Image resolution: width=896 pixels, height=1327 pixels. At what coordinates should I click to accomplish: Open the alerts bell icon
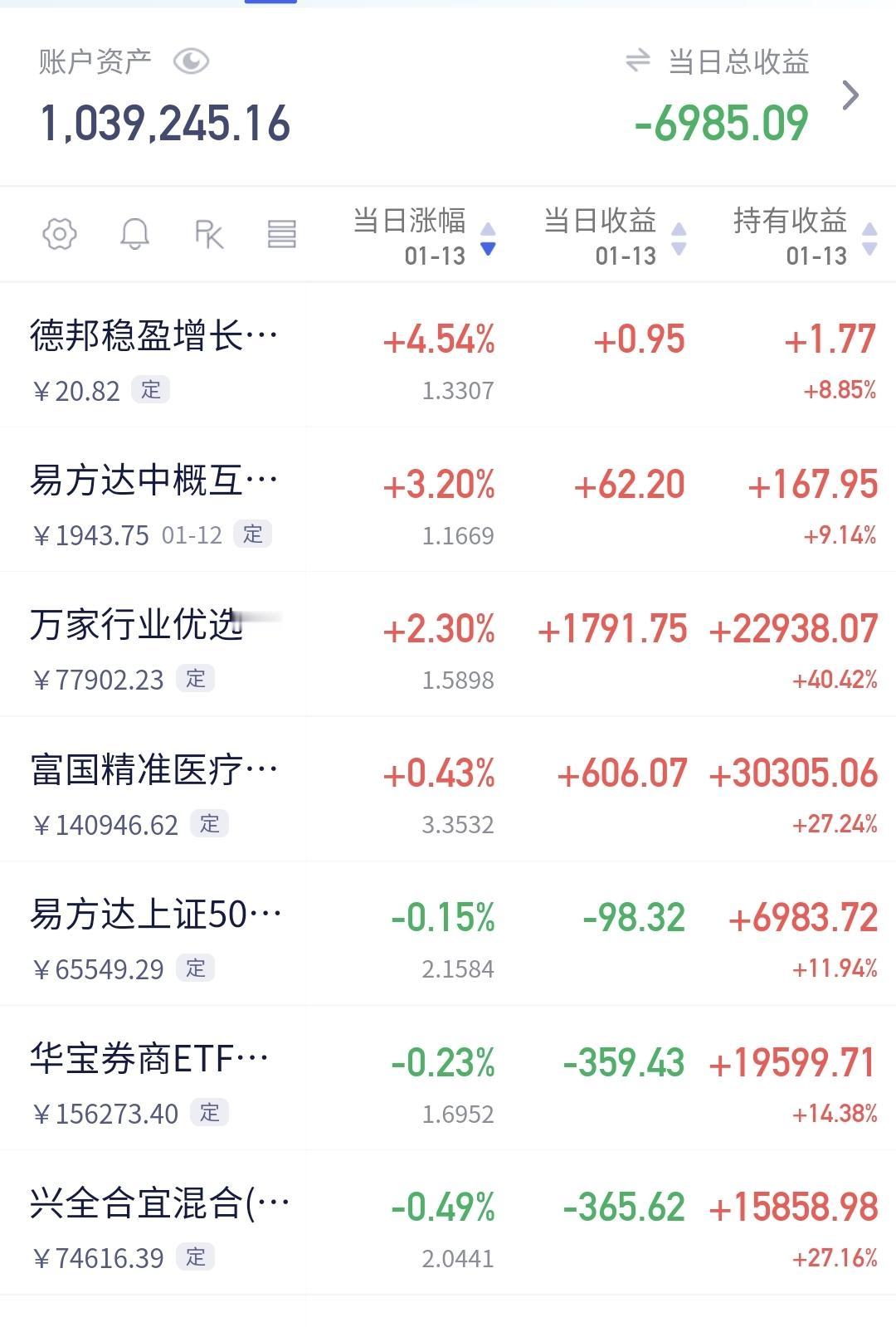[x=134, y=234]
